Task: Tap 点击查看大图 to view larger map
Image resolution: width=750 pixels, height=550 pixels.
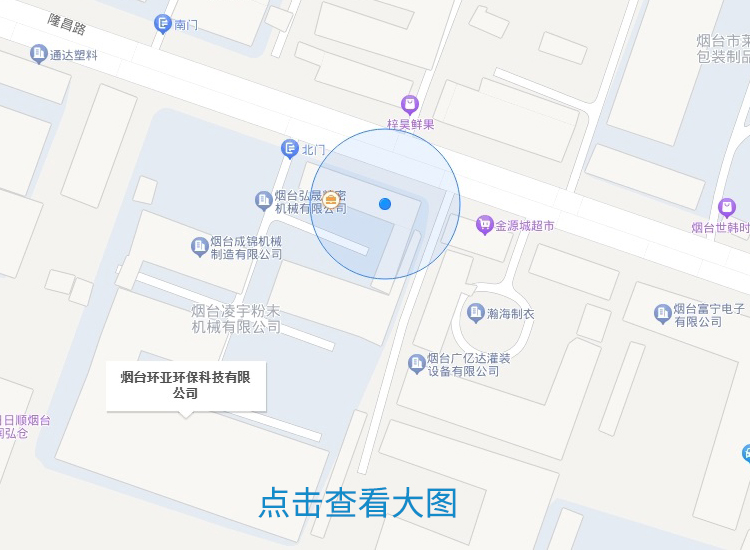Action: click(357, 503)
